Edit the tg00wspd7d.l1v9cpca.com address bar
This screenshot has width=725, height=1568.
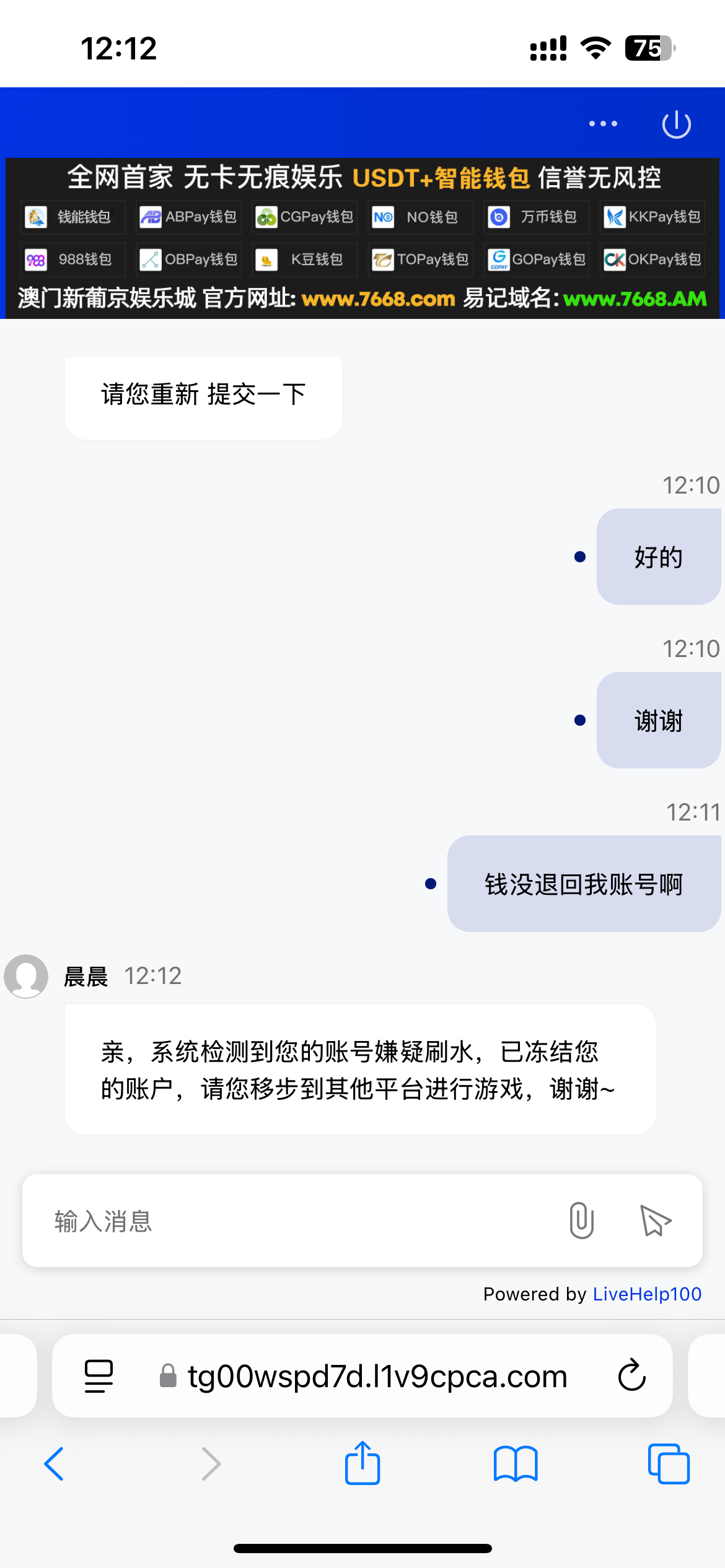tap(377, 1375)
